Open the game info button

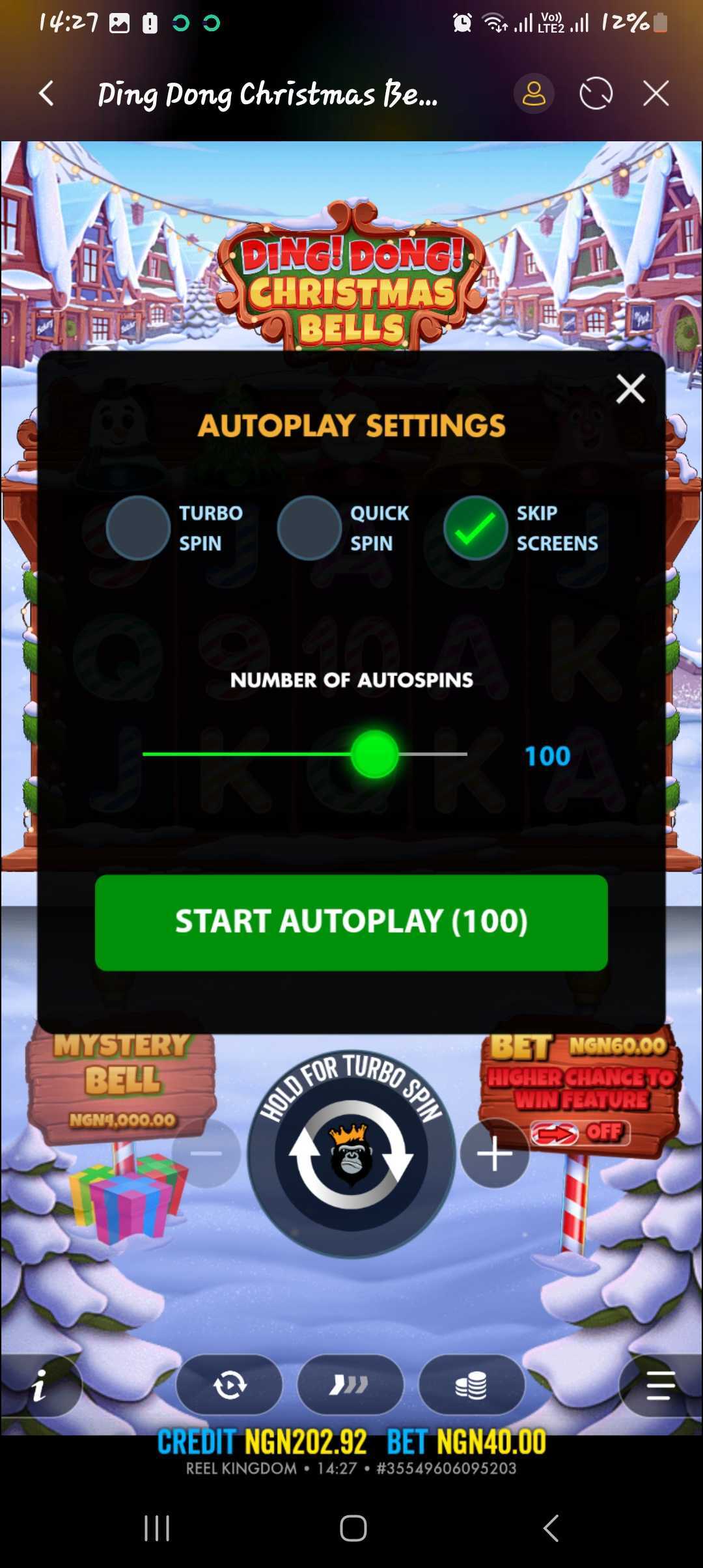tap(40, 1385)
